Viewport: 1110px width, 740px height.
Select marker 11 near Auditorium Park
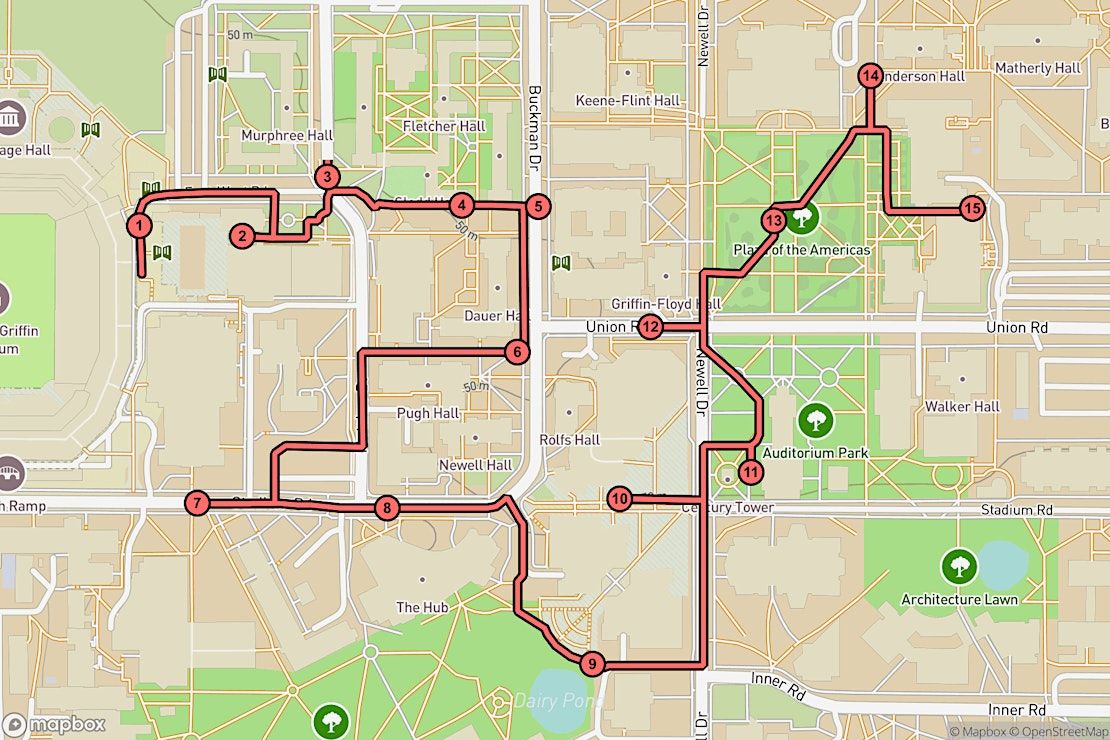pos(750,471)
